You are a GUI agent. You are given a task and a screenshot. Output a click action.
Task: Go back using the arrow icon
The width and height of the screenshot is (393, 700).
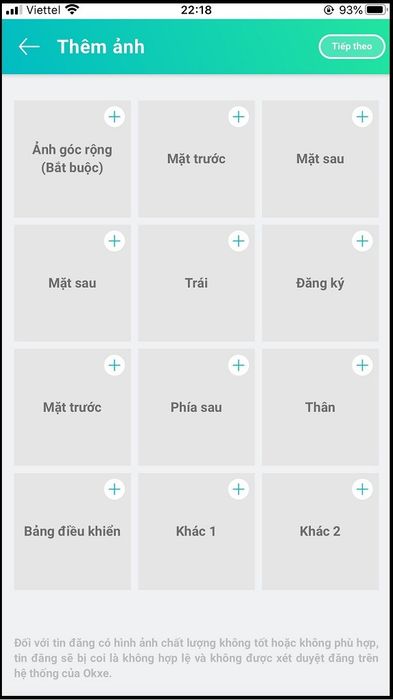[x=29, y=46]
